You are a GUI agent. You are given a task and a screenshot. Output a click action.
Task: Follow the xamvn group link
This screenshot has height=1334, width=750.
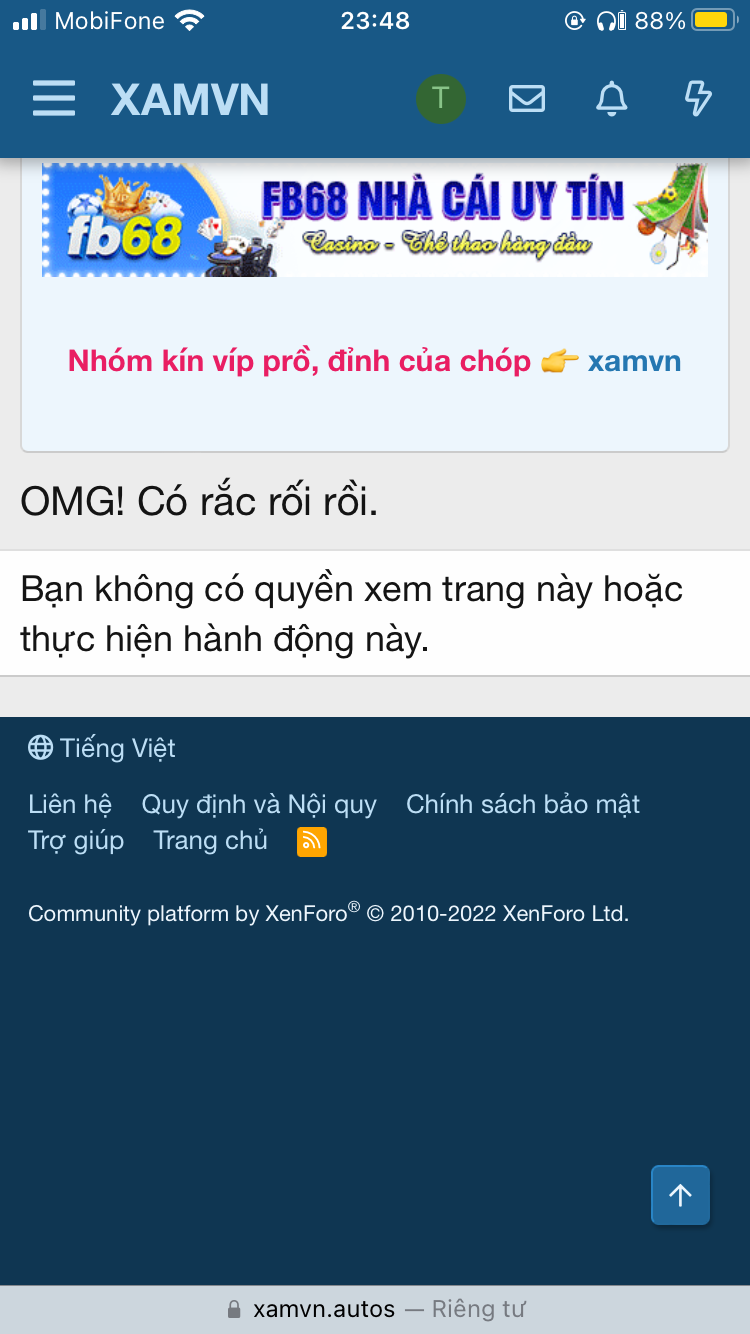634,361
